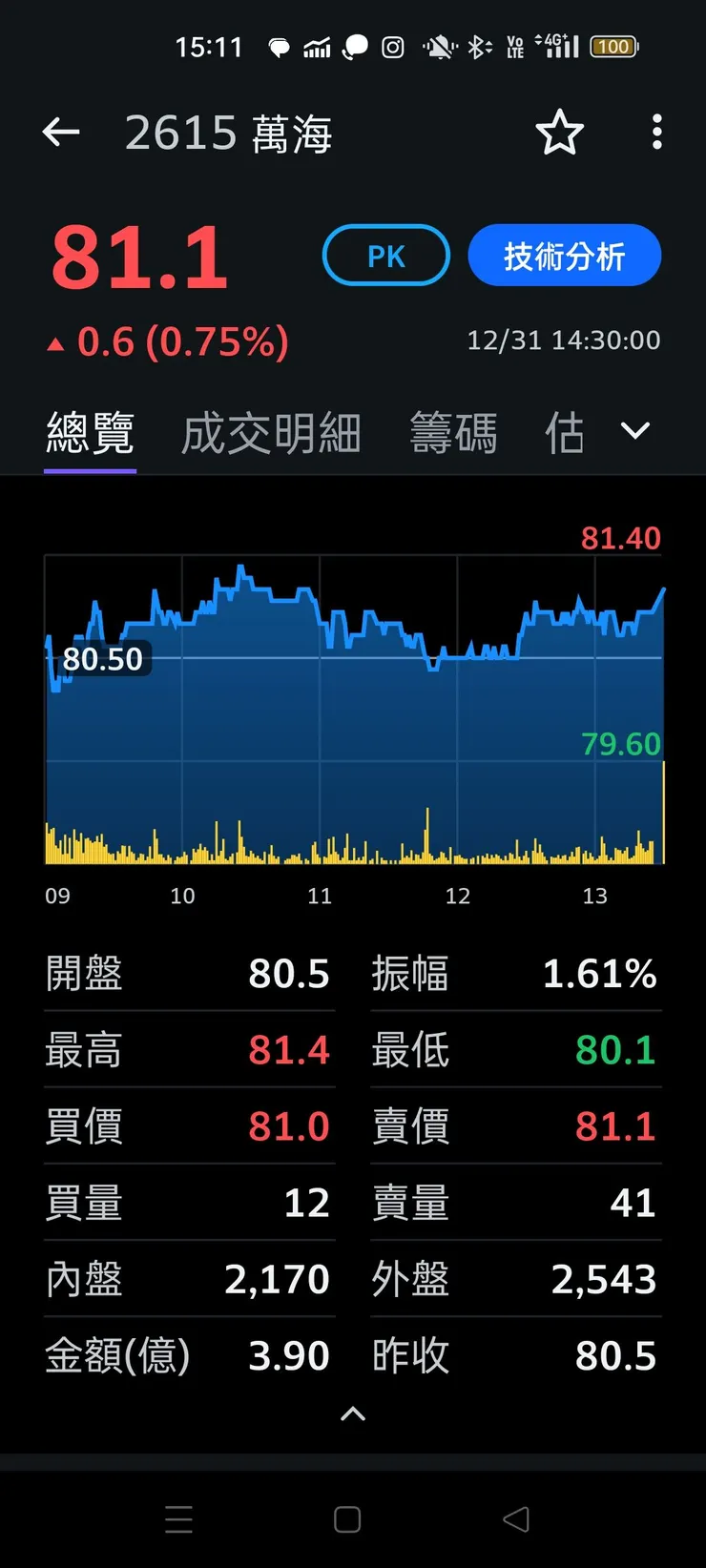The image size is (706, 1568).
Task: Tap the muted notifications icon in status bar
Action: tap(439, 46)
